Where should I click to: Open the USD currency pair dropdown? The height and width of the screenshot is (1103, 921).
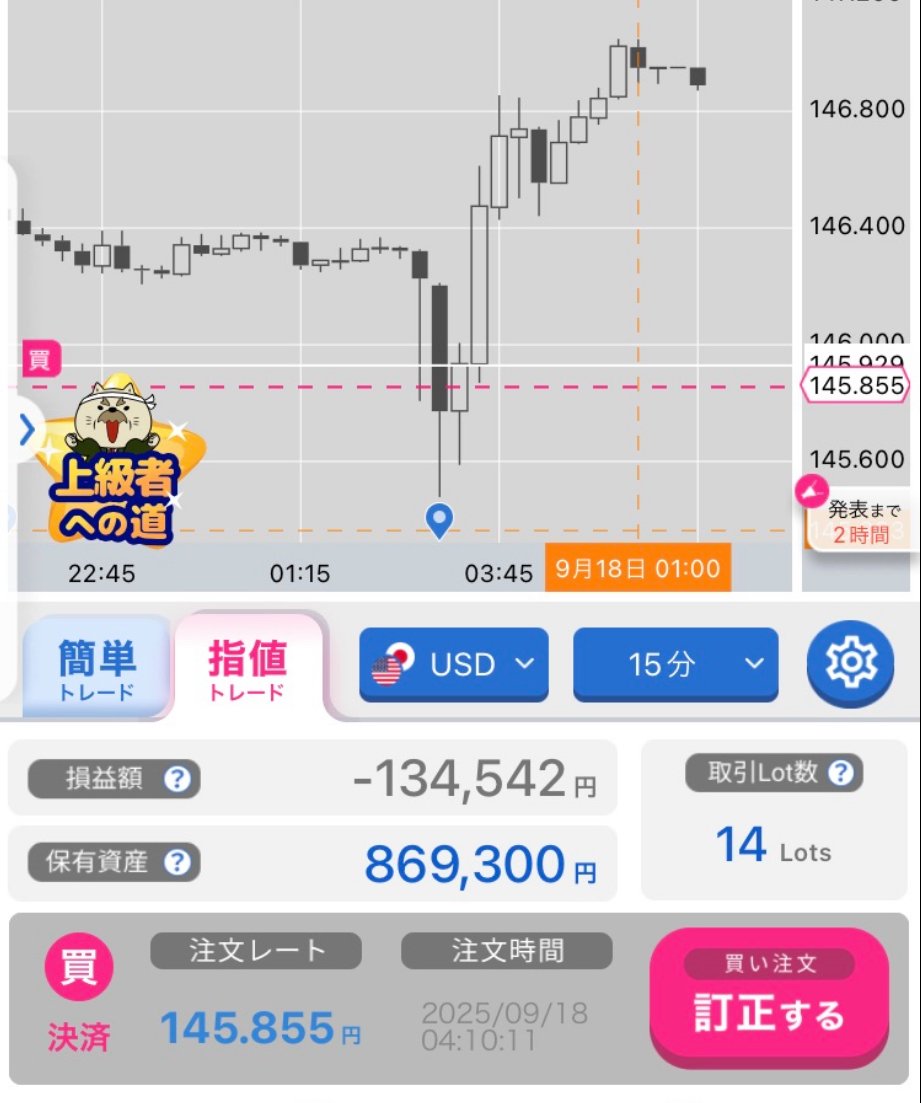coord(453,664)
